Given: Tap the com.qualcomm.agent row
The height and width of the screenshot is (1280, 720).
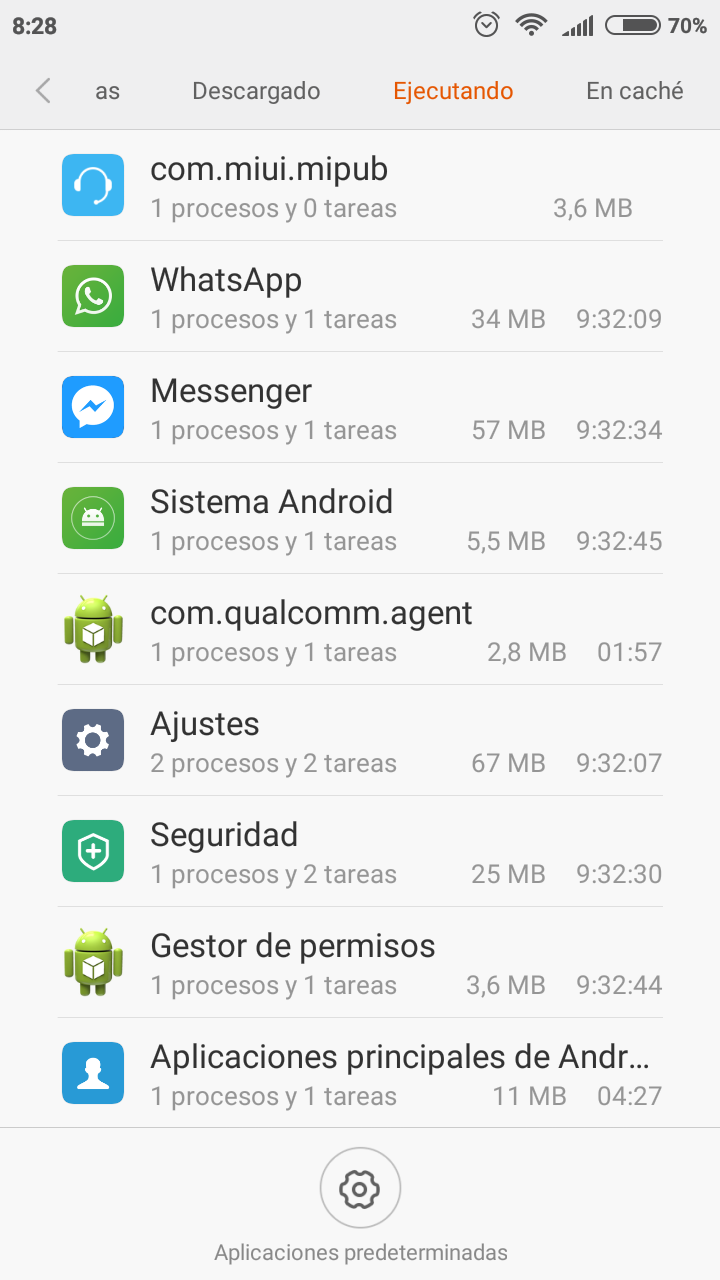Looking at the screenshot, I should [x=360, y=629].
